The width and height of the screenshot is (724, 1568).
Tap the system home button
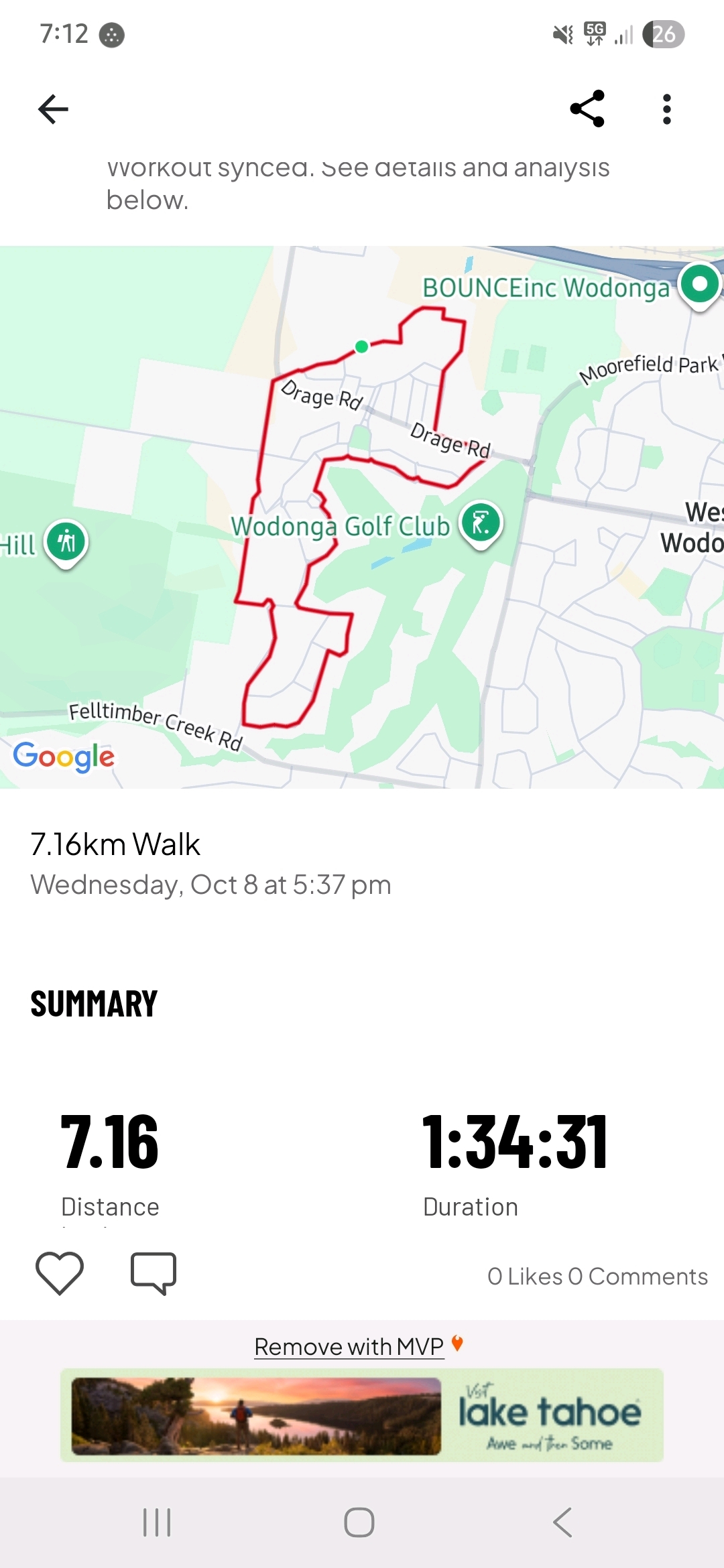tap(359, 1522)
